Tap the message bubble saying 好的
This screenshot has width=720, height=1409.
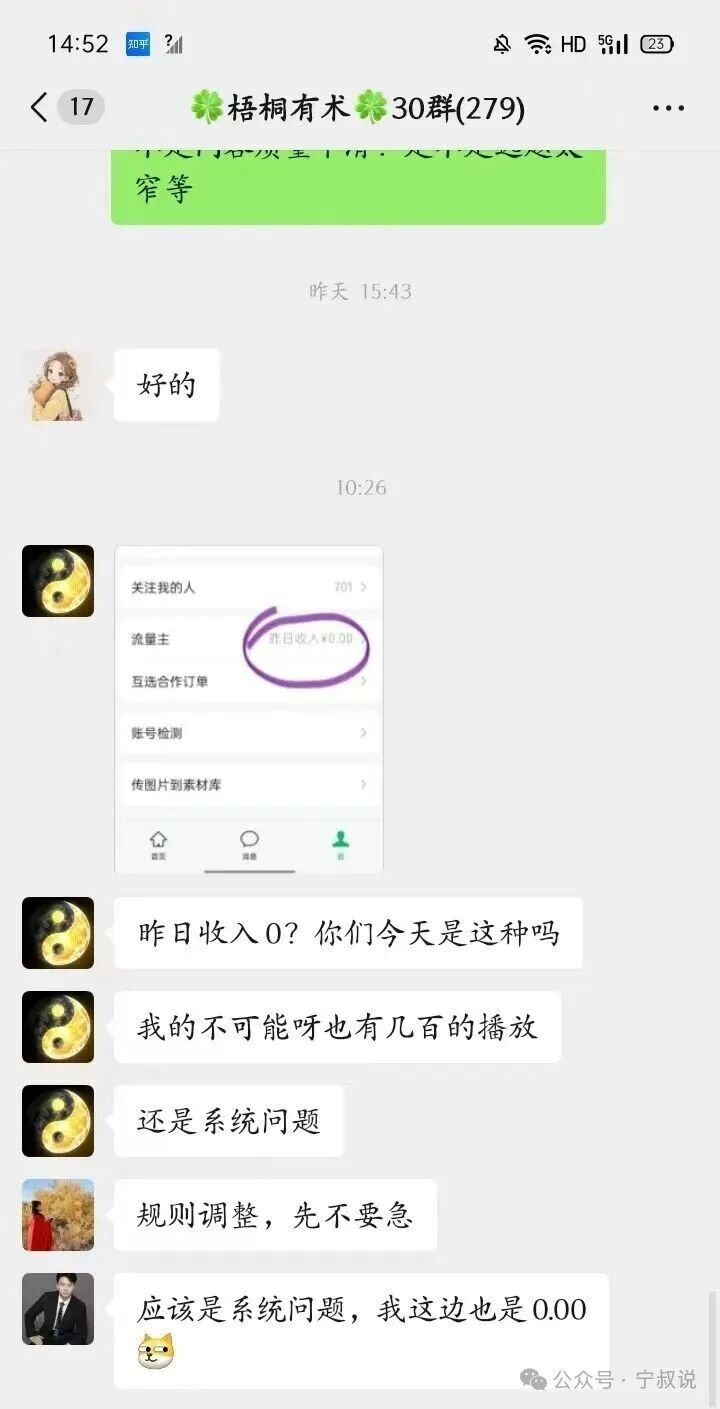[166, 382]
